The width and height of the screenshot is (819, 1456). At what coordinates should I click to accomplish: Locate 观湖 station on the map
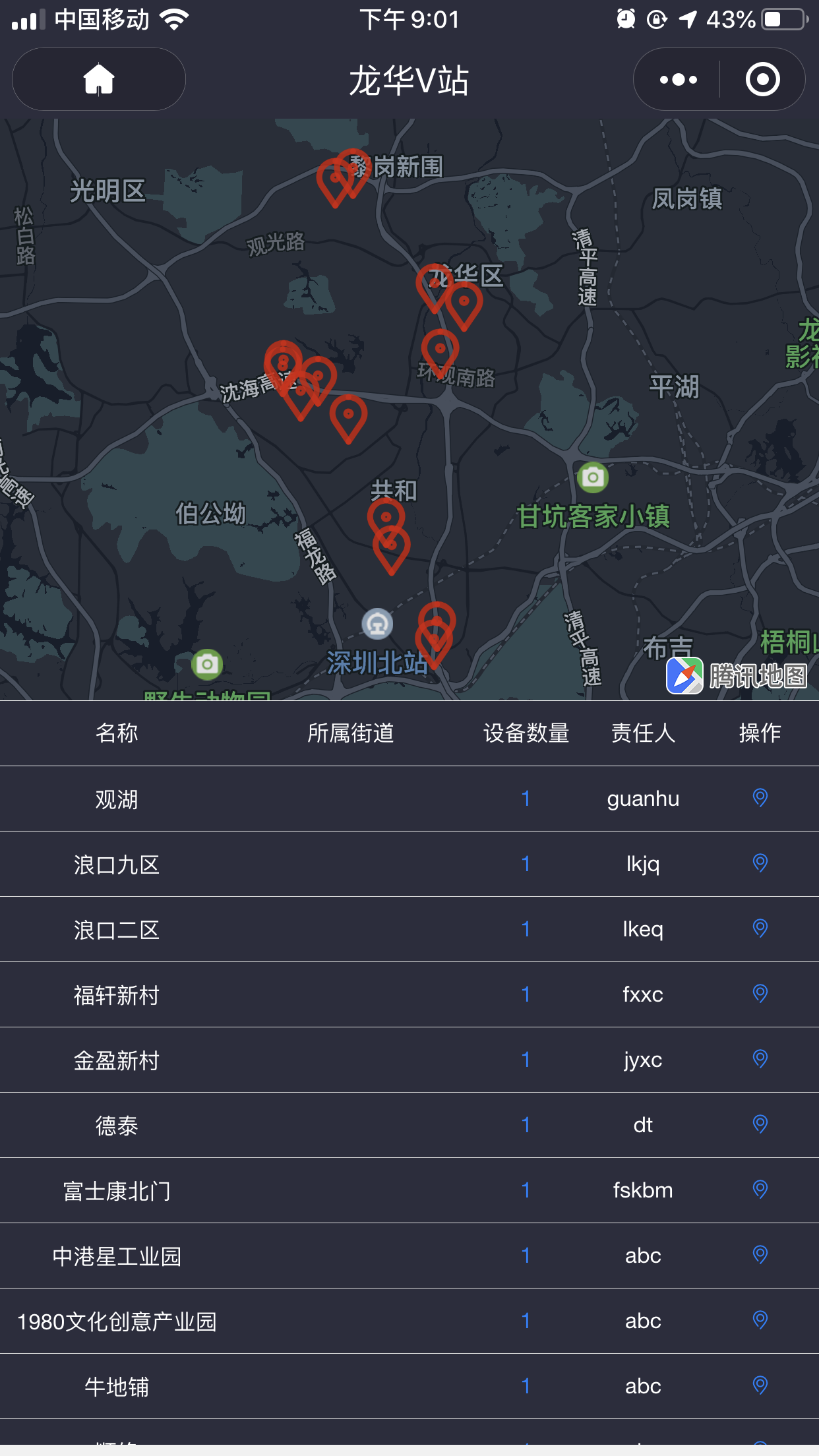(760, 798)
